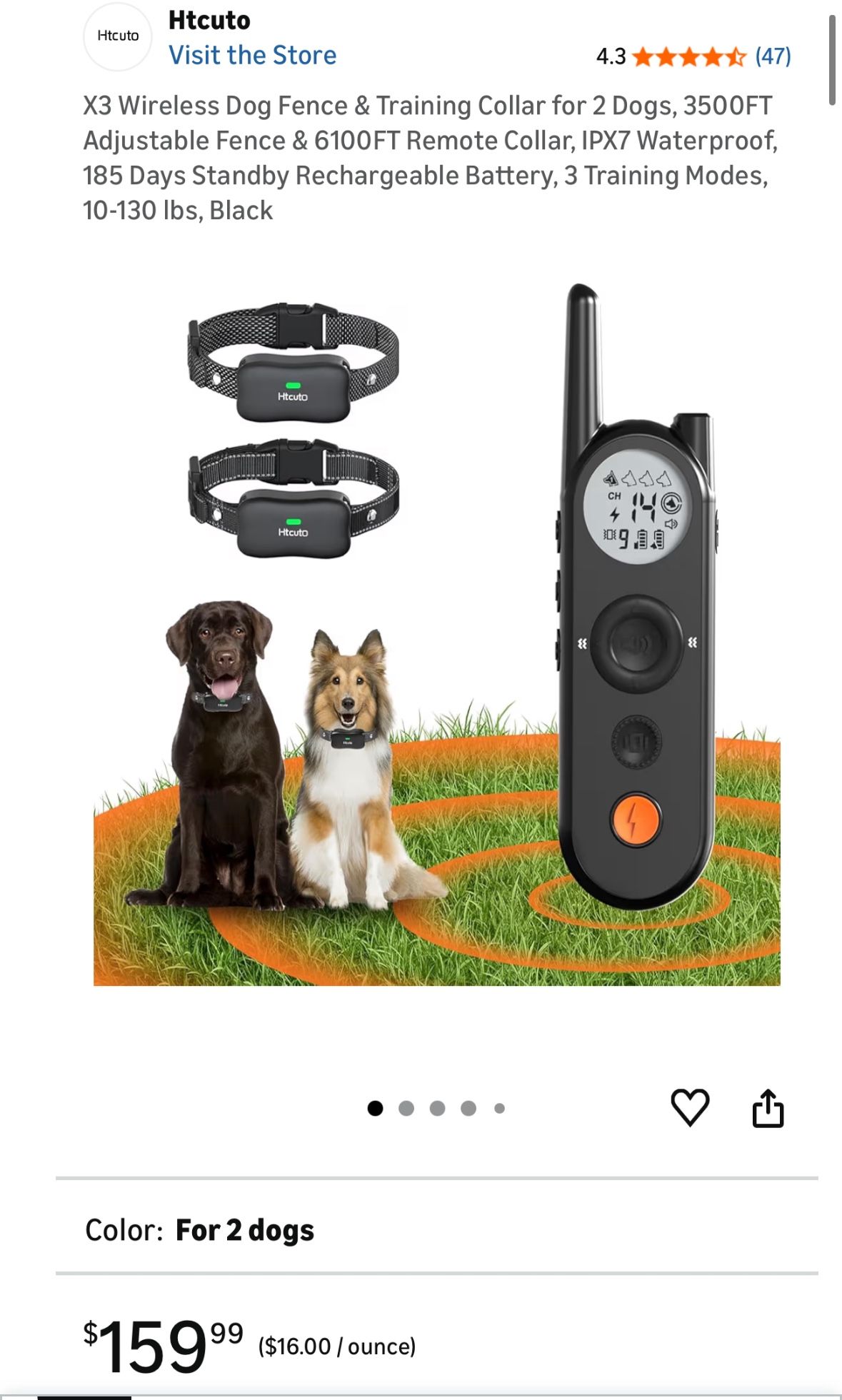Screen dimensions: 842x1400
Task: Add product to wish list heart
Action: [x=690, y=1107]
